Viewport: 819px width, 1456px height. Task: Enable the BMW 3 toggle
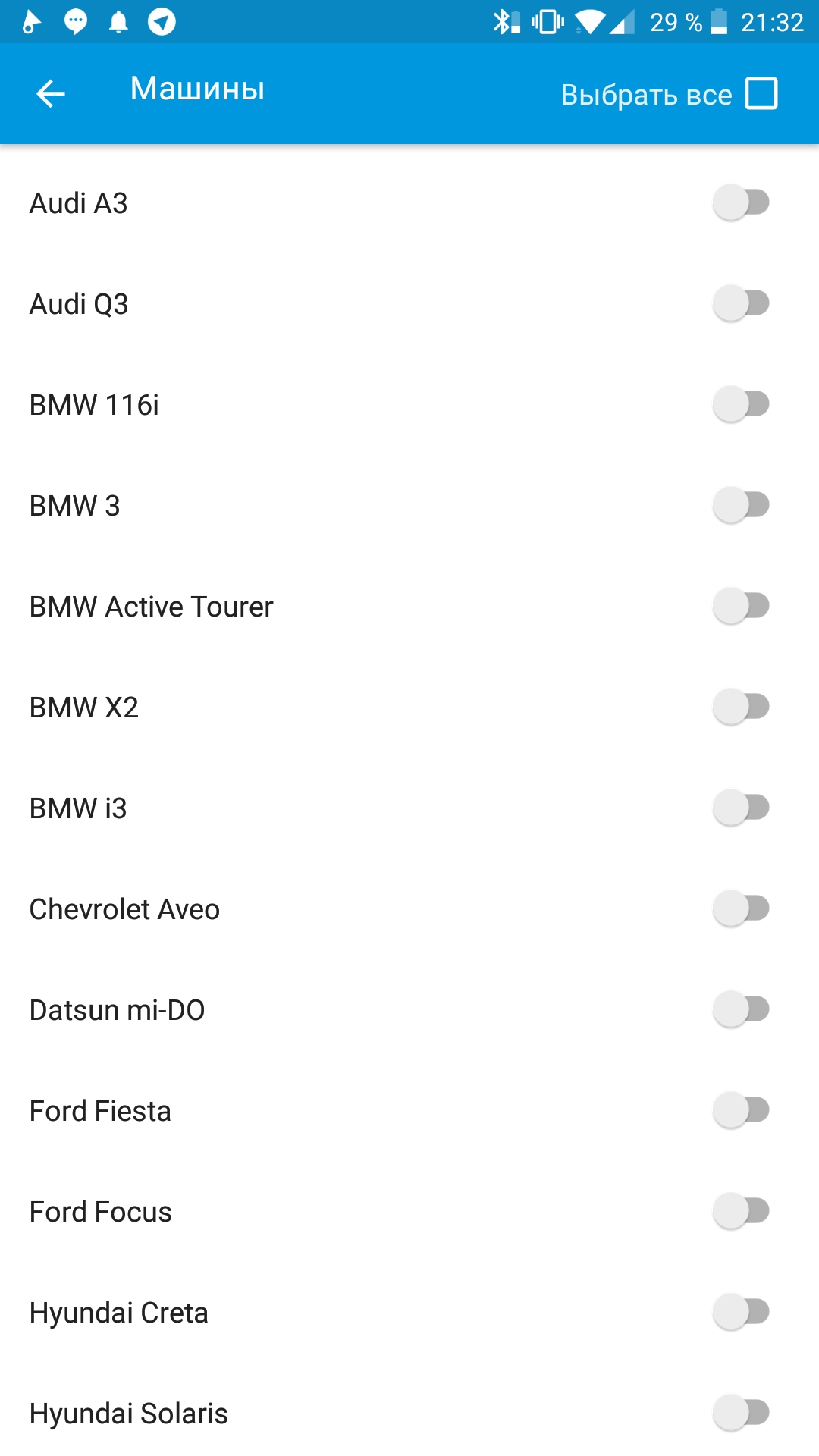tap(742, 505)
